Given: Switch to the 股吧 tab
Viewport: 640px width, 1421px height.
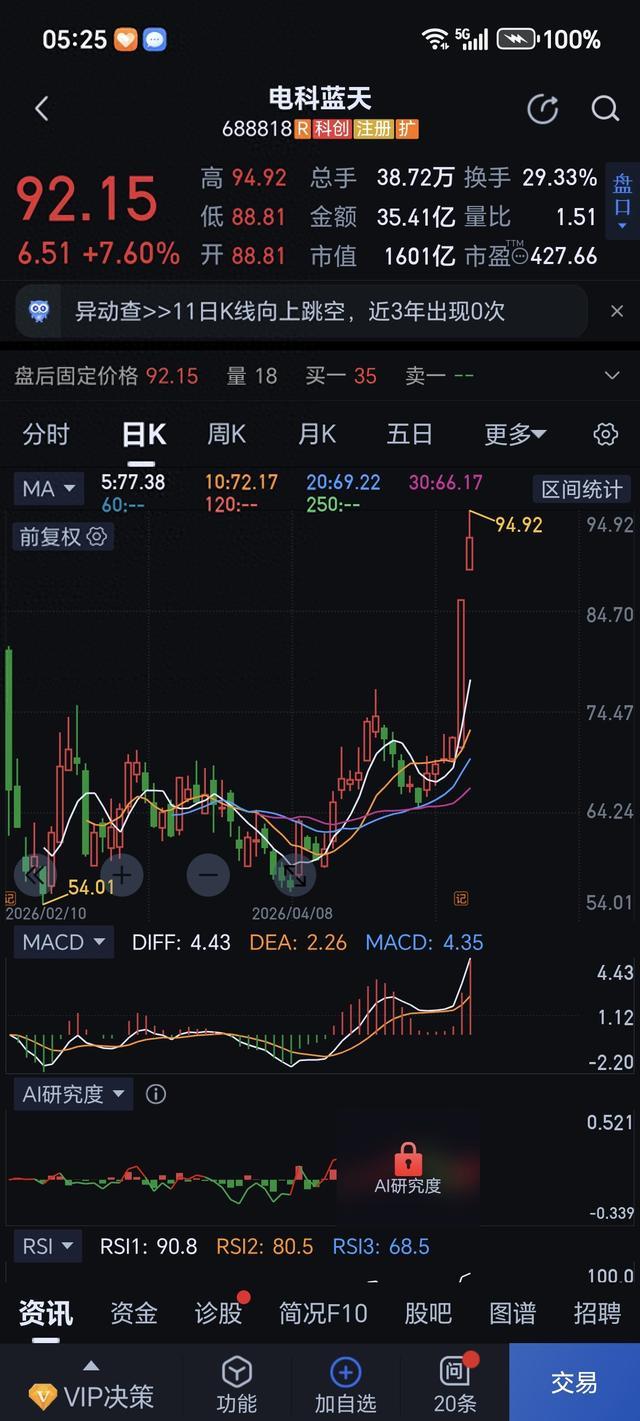Looking at the screenshot, I should click(x=428, y=1312).
